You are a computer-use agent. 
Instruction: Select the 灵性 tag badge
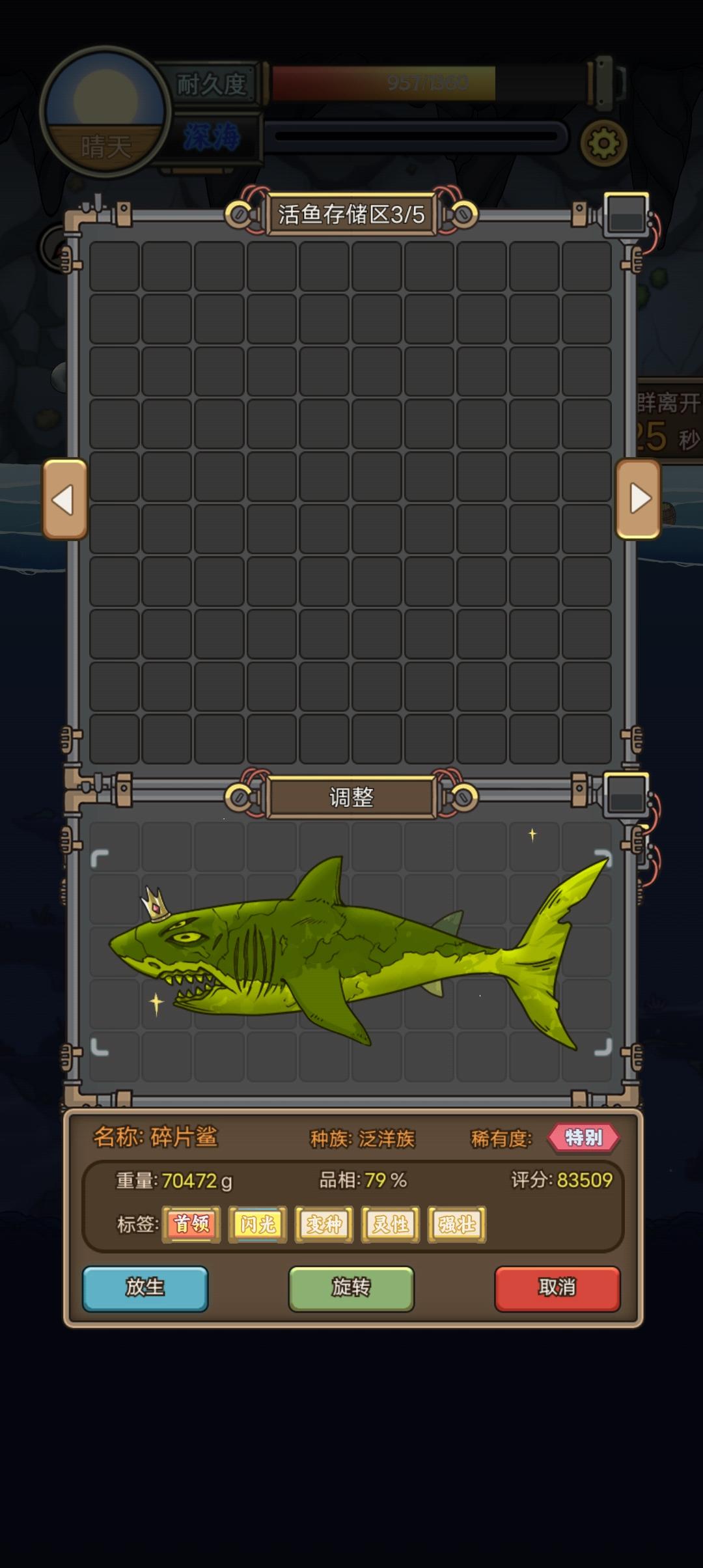coord(389,1224)
